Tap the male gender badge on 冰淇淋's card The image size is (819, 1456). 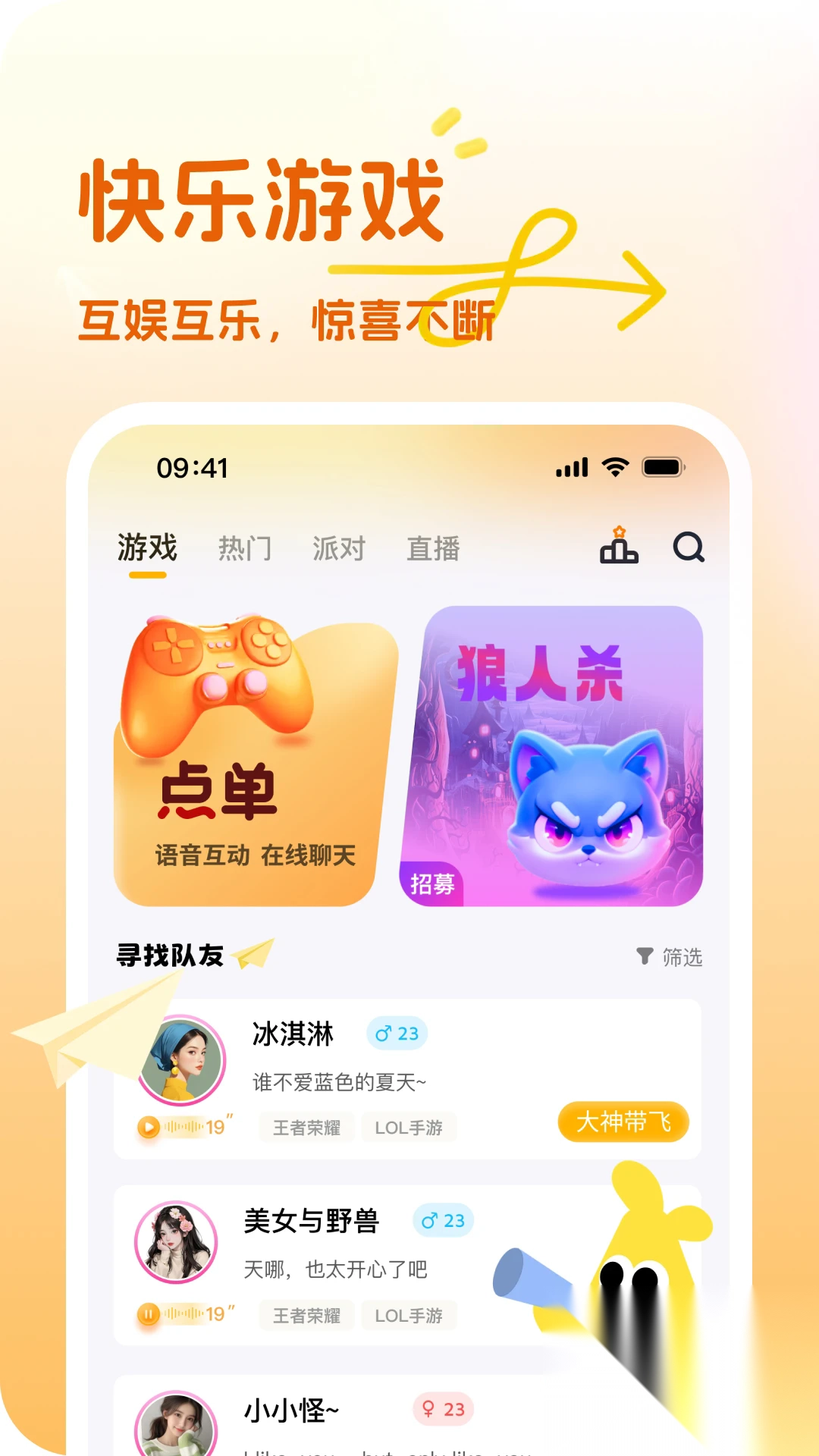pyautogui.click(x=397, y=1033)
